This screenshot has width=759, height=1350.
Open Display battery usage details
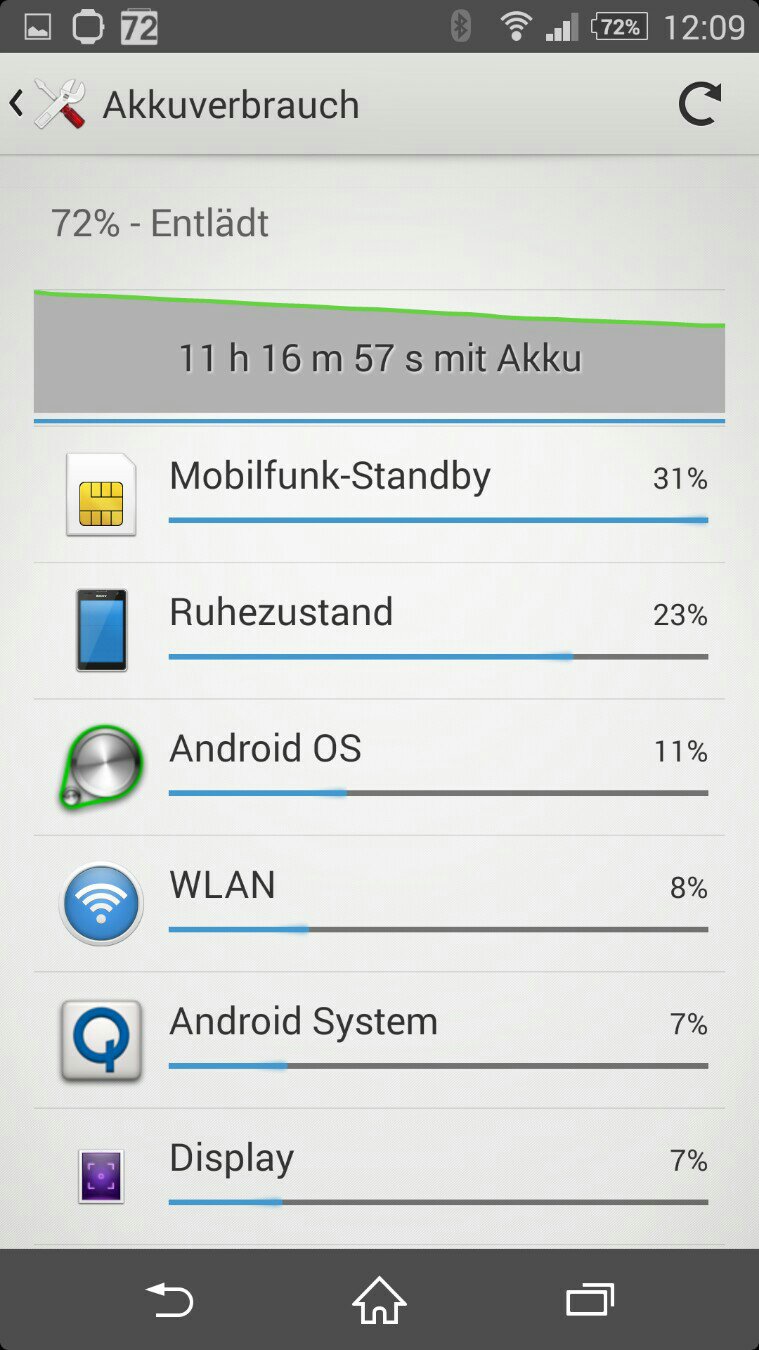click(x=379, y=1177)
